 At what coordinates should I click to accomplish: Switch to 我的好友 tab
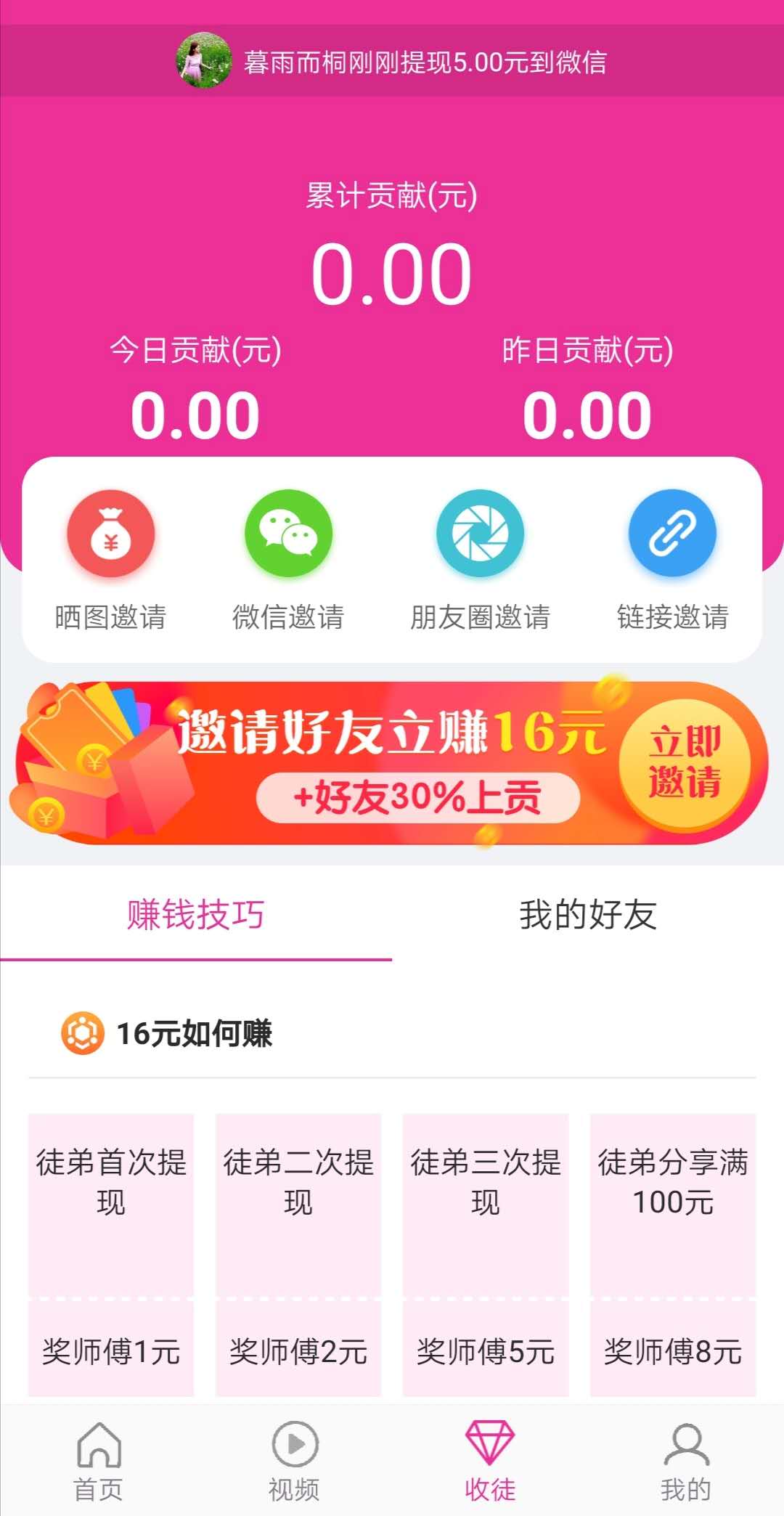(x=588, y=914)
